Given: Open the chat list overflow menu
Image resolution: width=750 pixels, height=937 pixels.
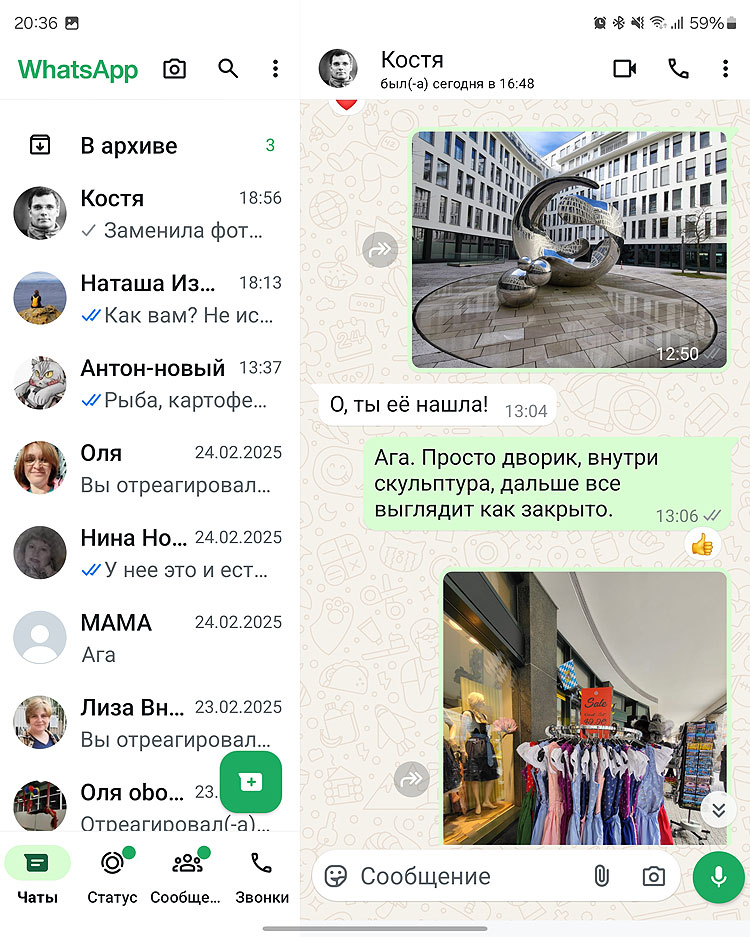Looking at the screenshot, I should tap(275, 69).
